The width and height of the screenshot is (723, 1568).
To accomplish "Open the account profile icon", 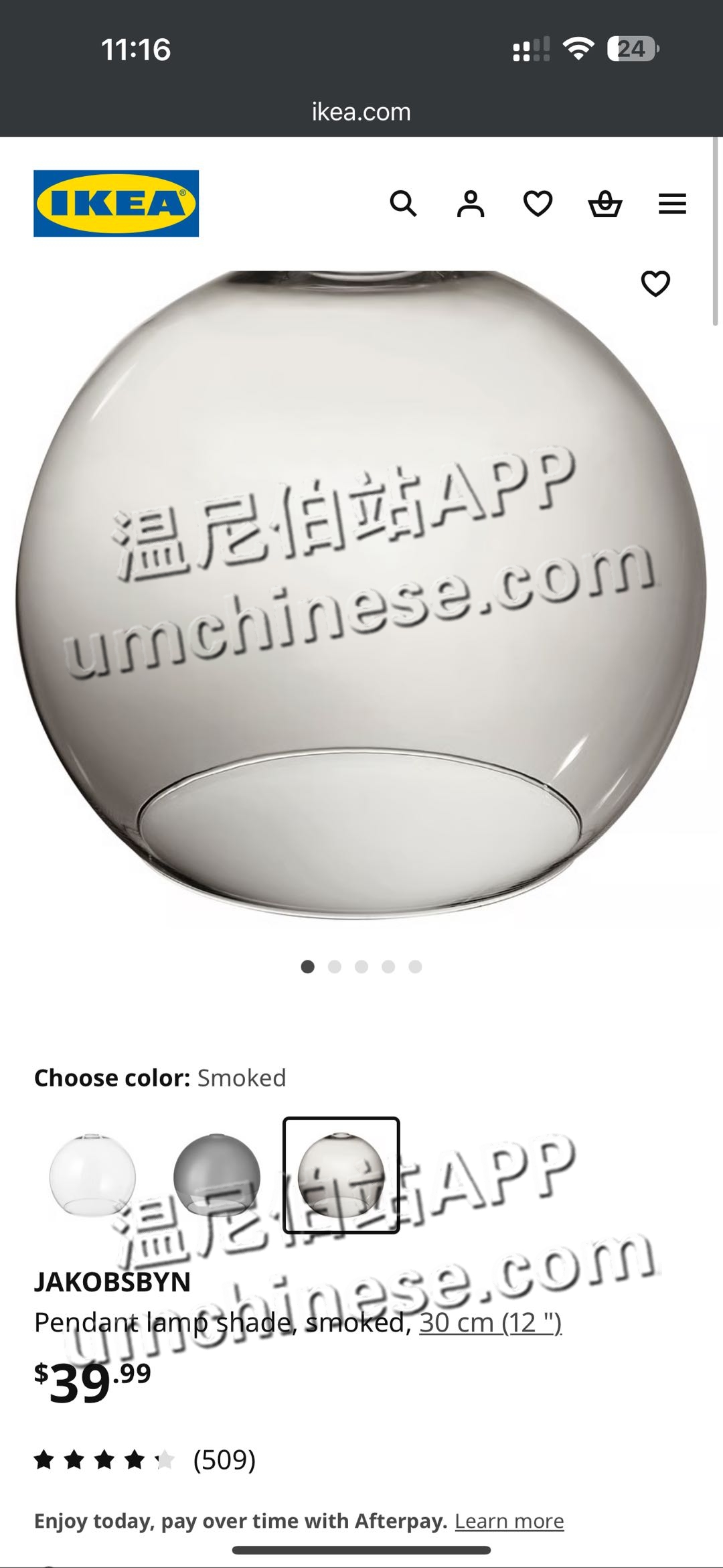I will [471, 204].
